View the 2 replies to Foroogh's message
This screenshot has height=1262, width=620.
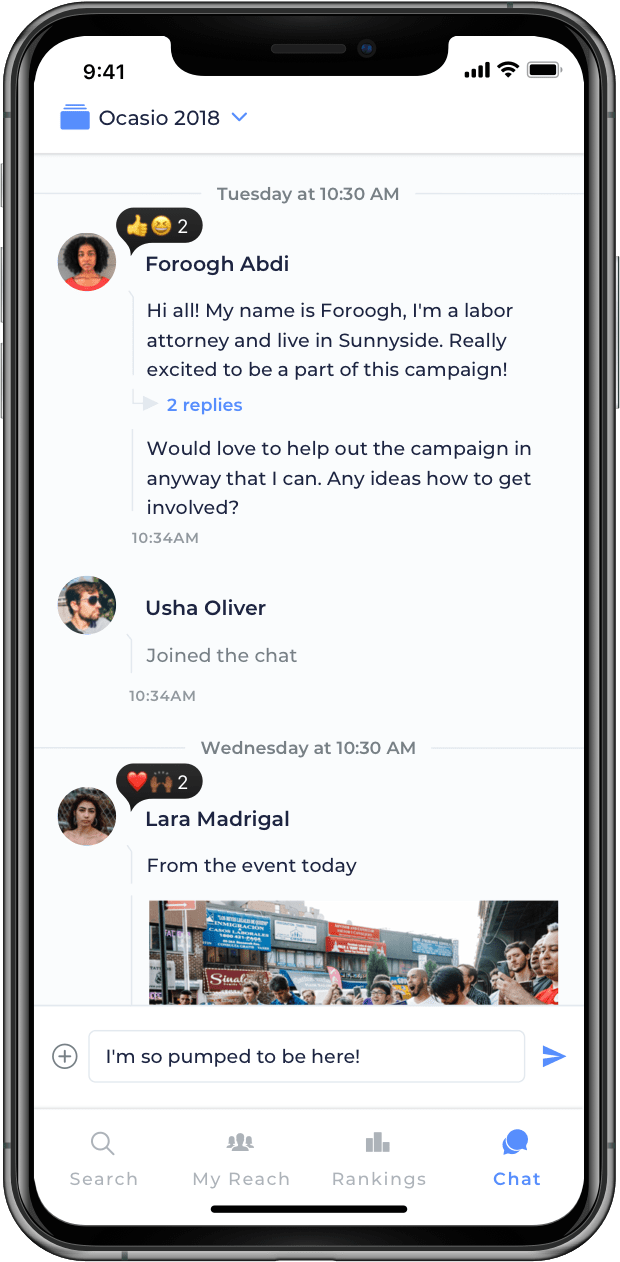204,405
